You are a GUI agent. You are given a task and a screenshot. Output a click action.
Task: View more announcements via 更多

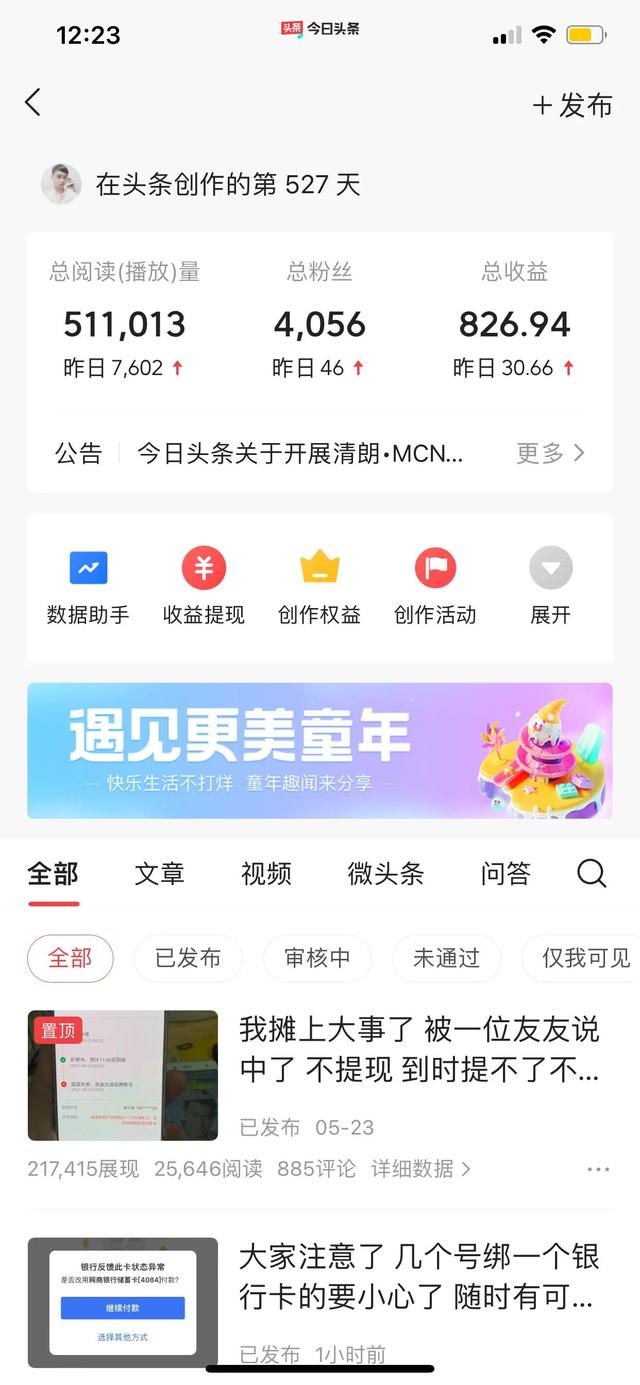tap(550, 453)
